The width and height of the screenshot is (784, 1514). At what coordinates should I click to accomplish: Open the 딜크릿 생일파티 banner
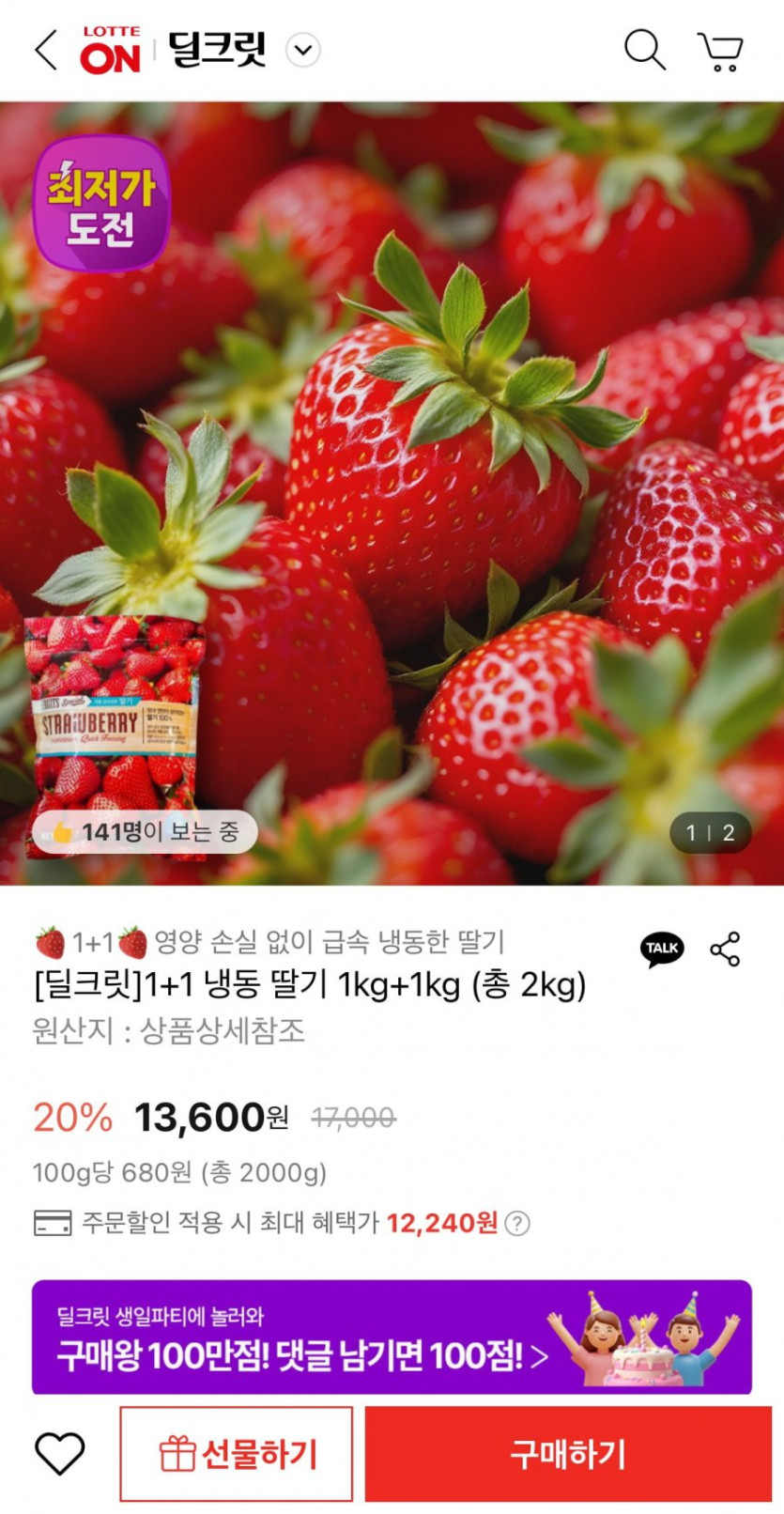(x=392, y=1336)
